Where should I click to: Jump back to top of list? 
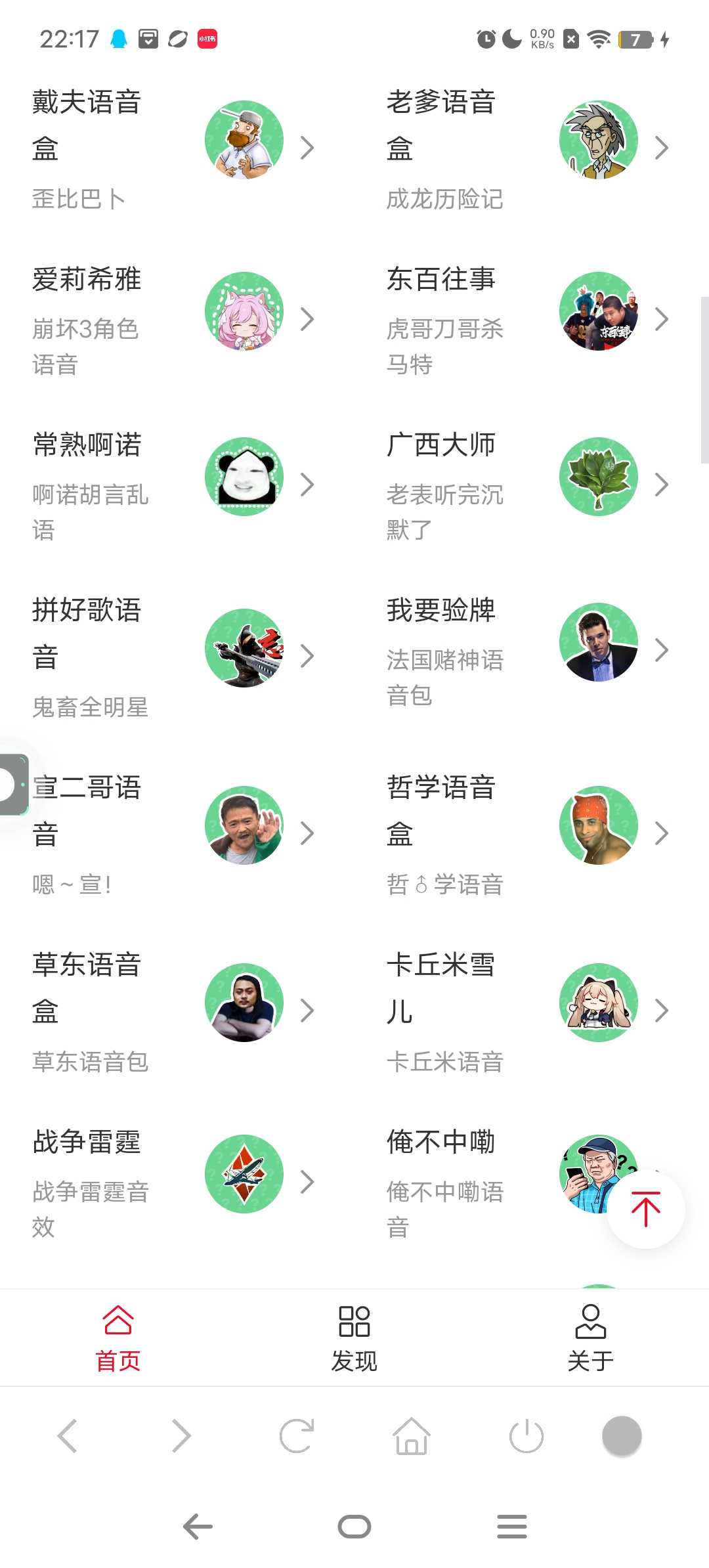pyautogui.click(x=646, y=1209)
